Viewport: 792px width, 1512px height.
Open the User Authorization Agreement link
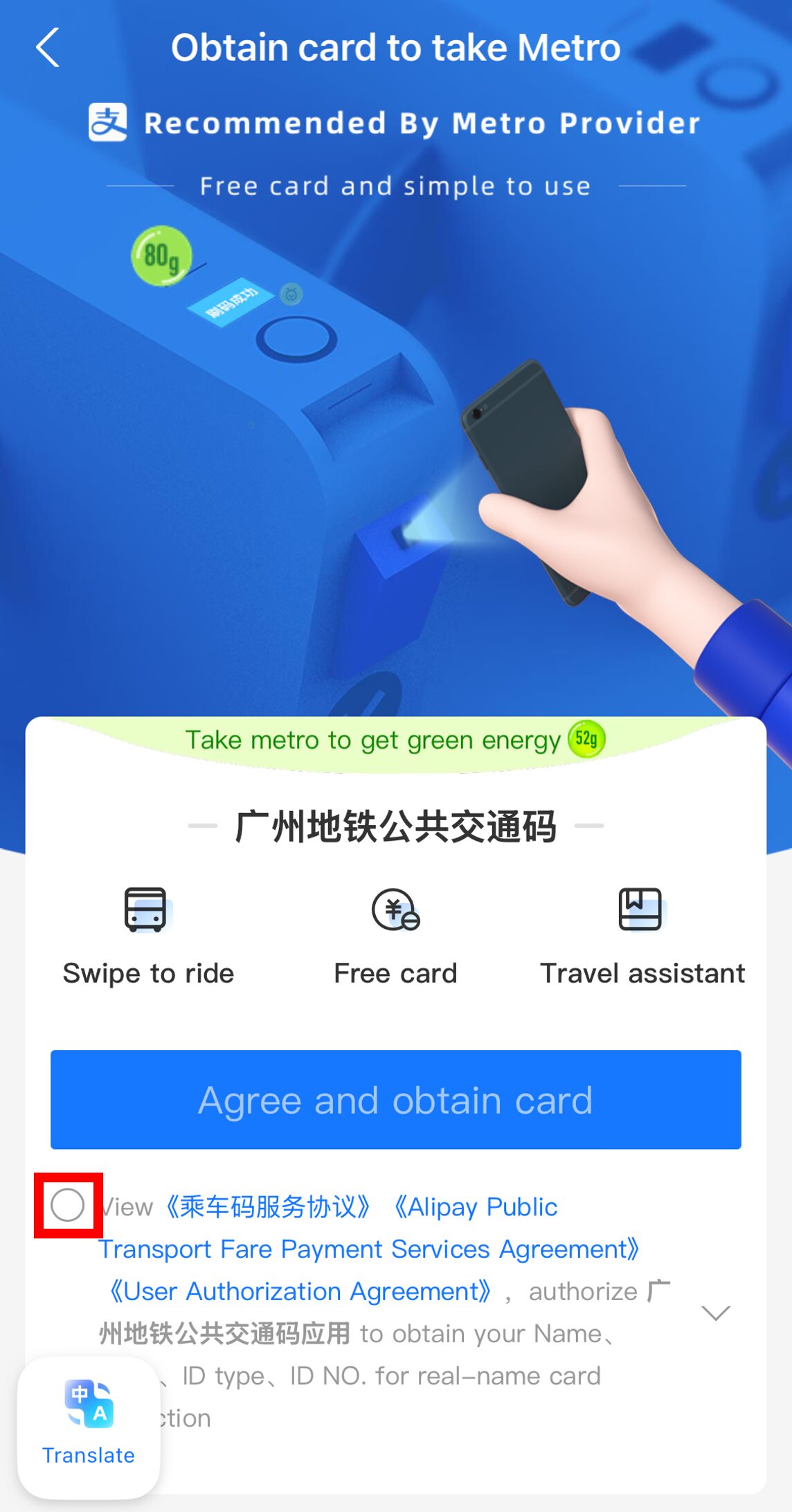300,1292
